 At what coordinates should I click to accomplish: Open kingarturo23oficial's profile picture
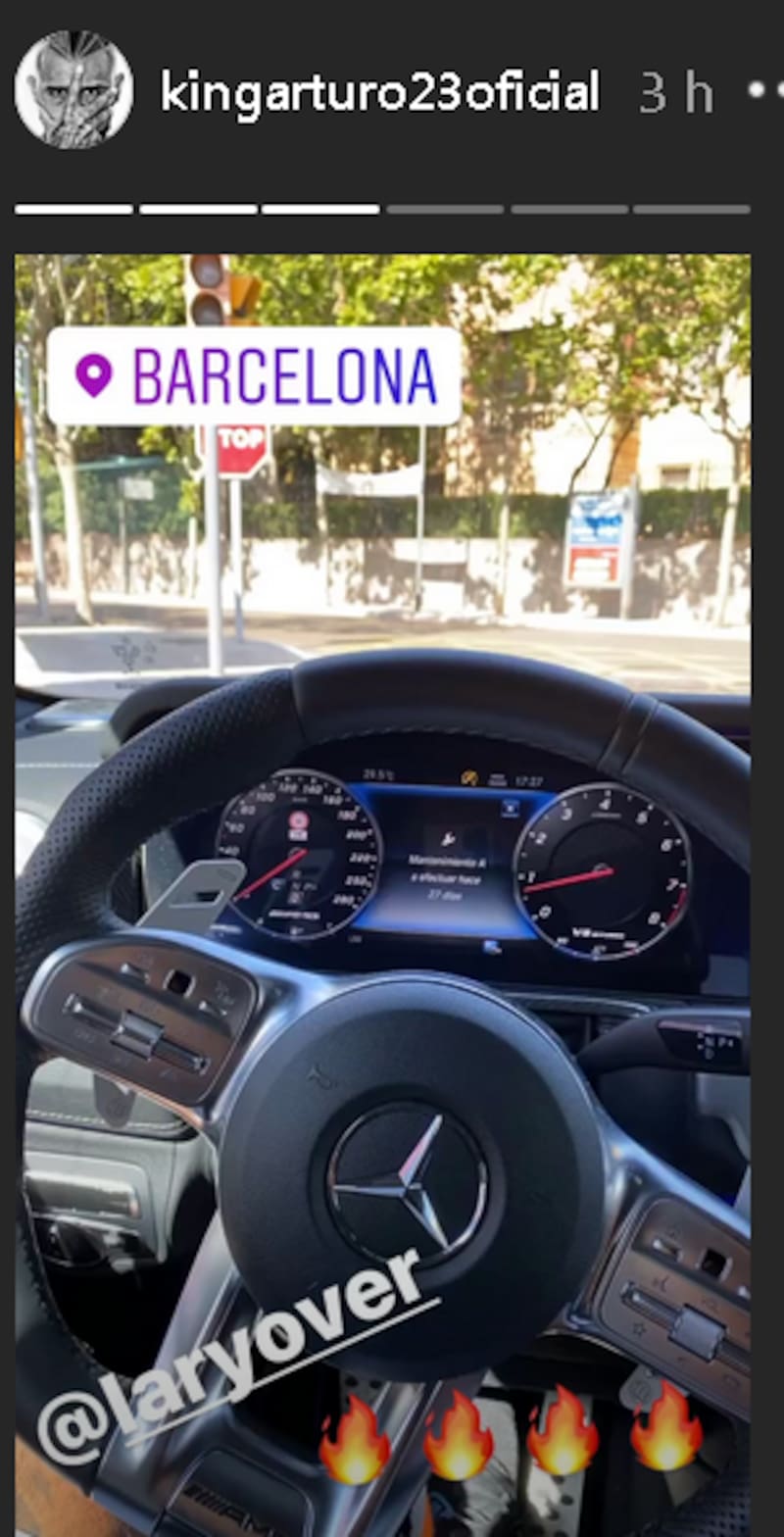[x=73, y=90]
